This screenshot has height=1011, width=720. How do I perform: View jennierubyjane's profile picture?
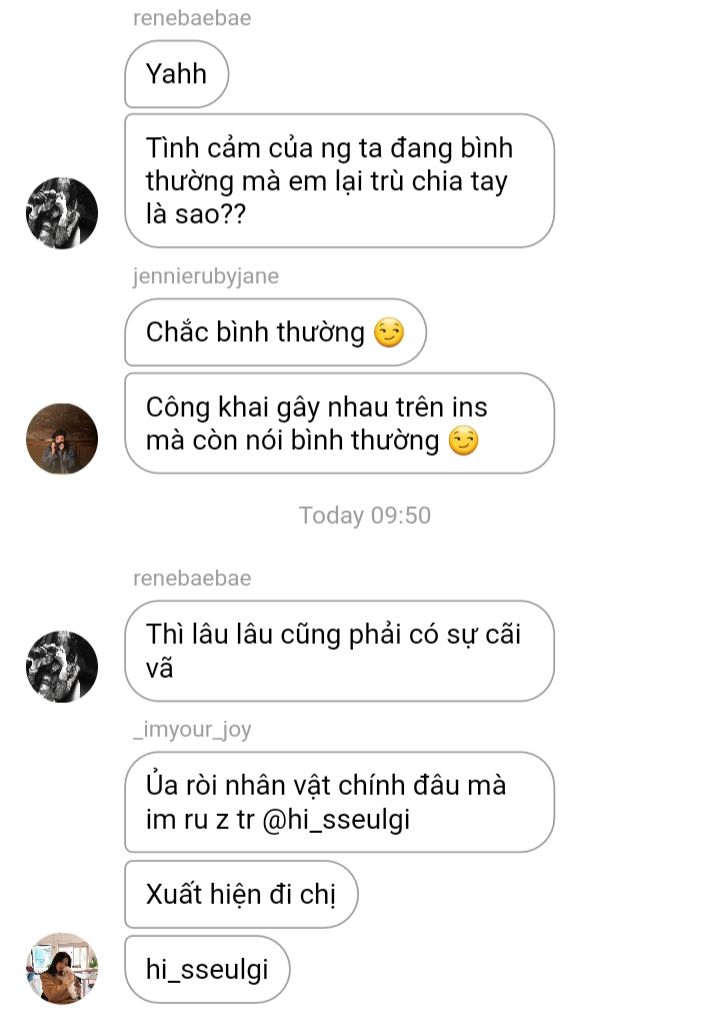(x=62, y=439)
